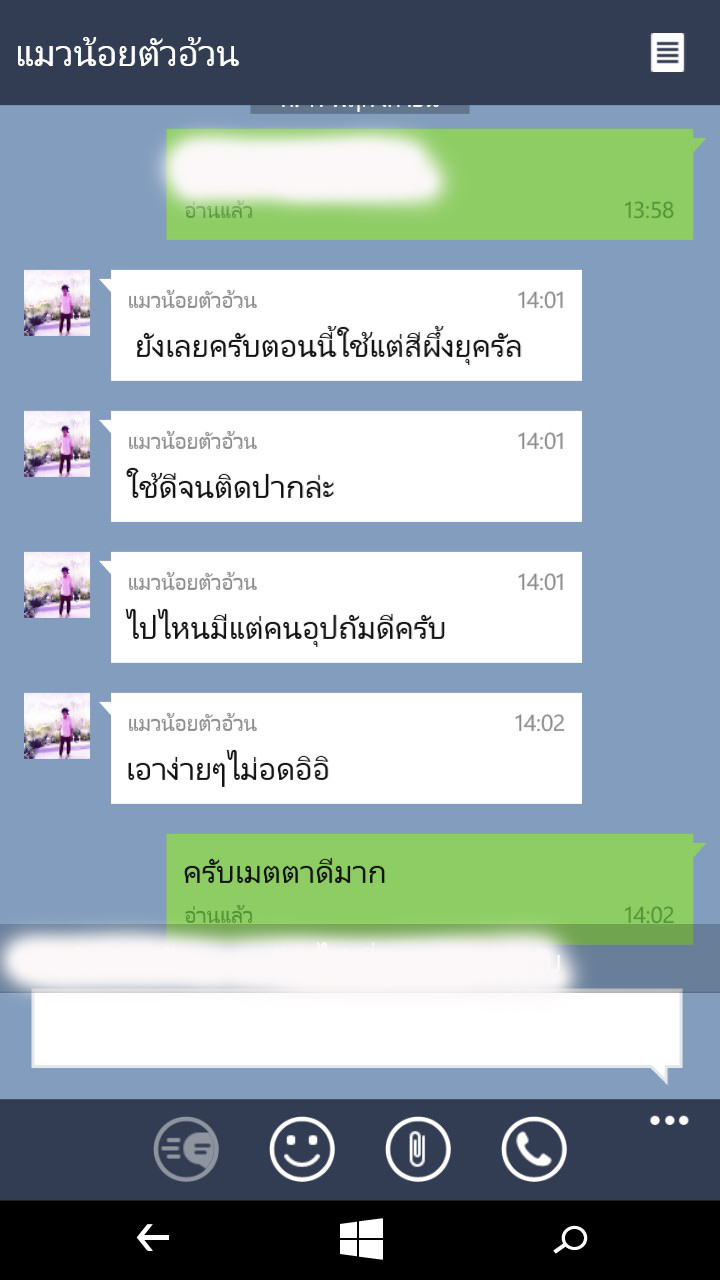Go back with the system back arrow

click(x=152, y=1239)
